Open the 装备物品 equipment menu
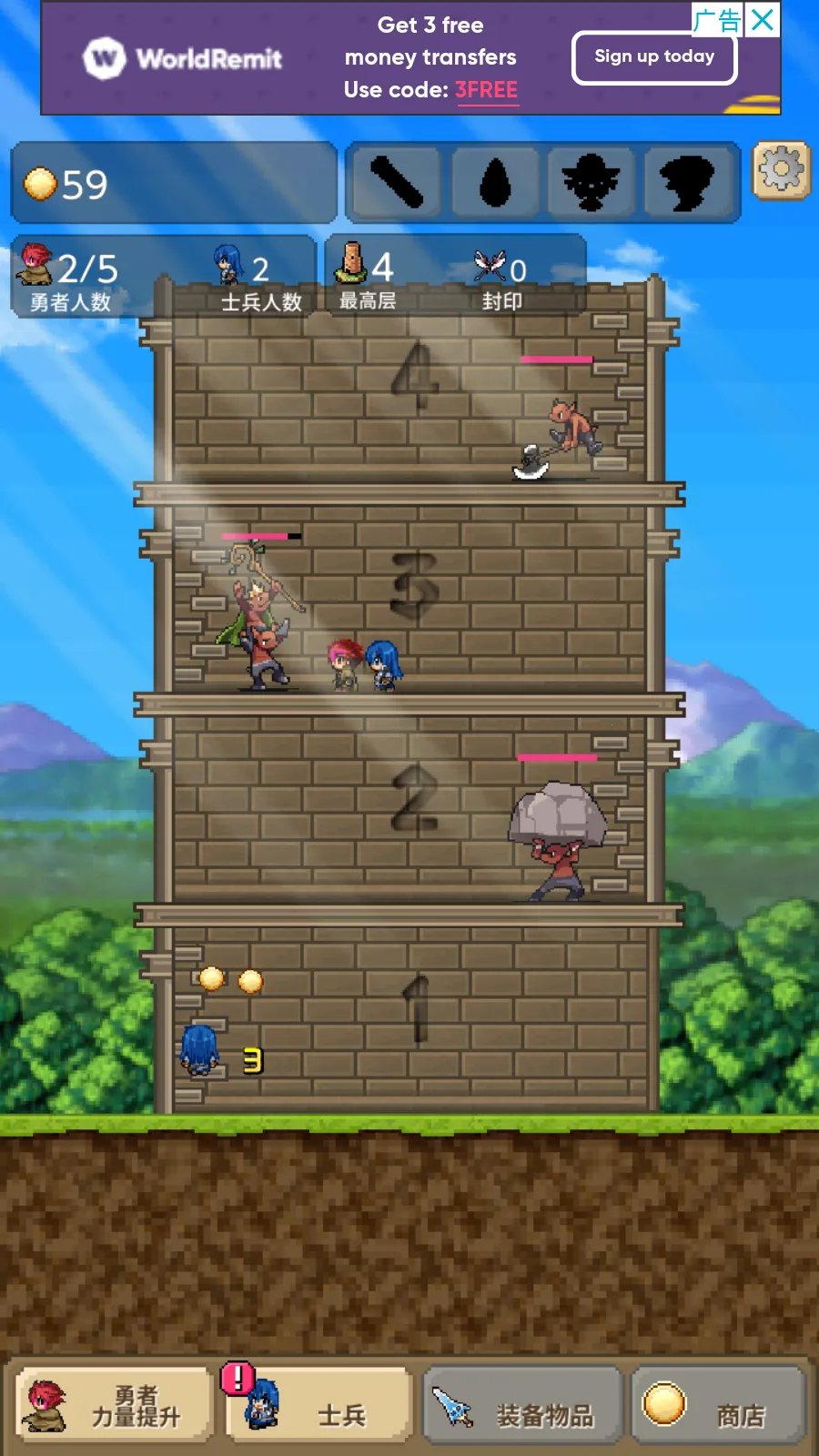The image size is (819, 1456). tap(523, 1405)
